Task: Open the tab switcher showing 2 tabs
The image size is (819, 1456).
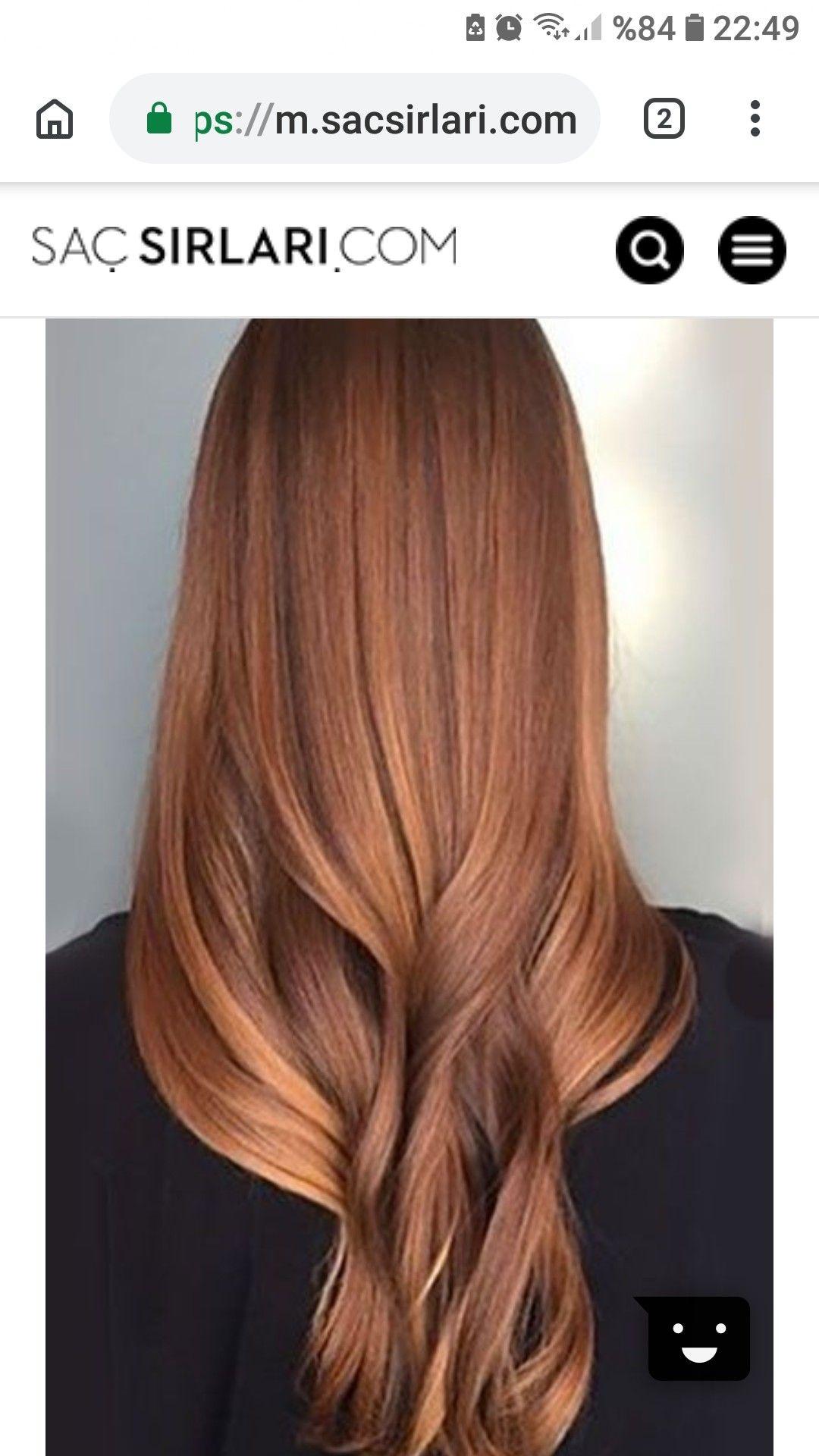Action: tap(664, 119)
